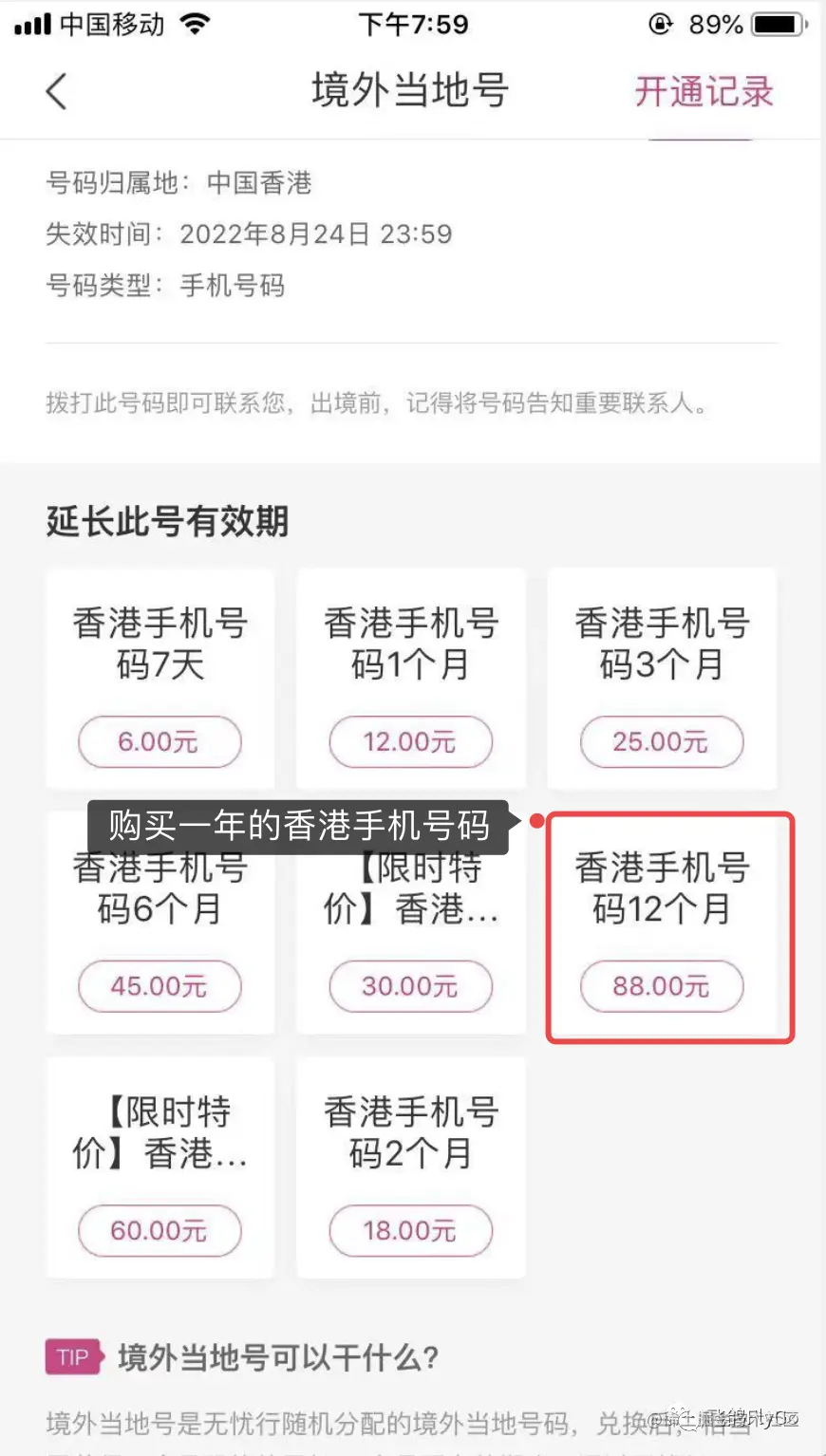826x1456 pixels.
Task: Choose the 限时特价 plan priced 30.00元
Action: 410,985
